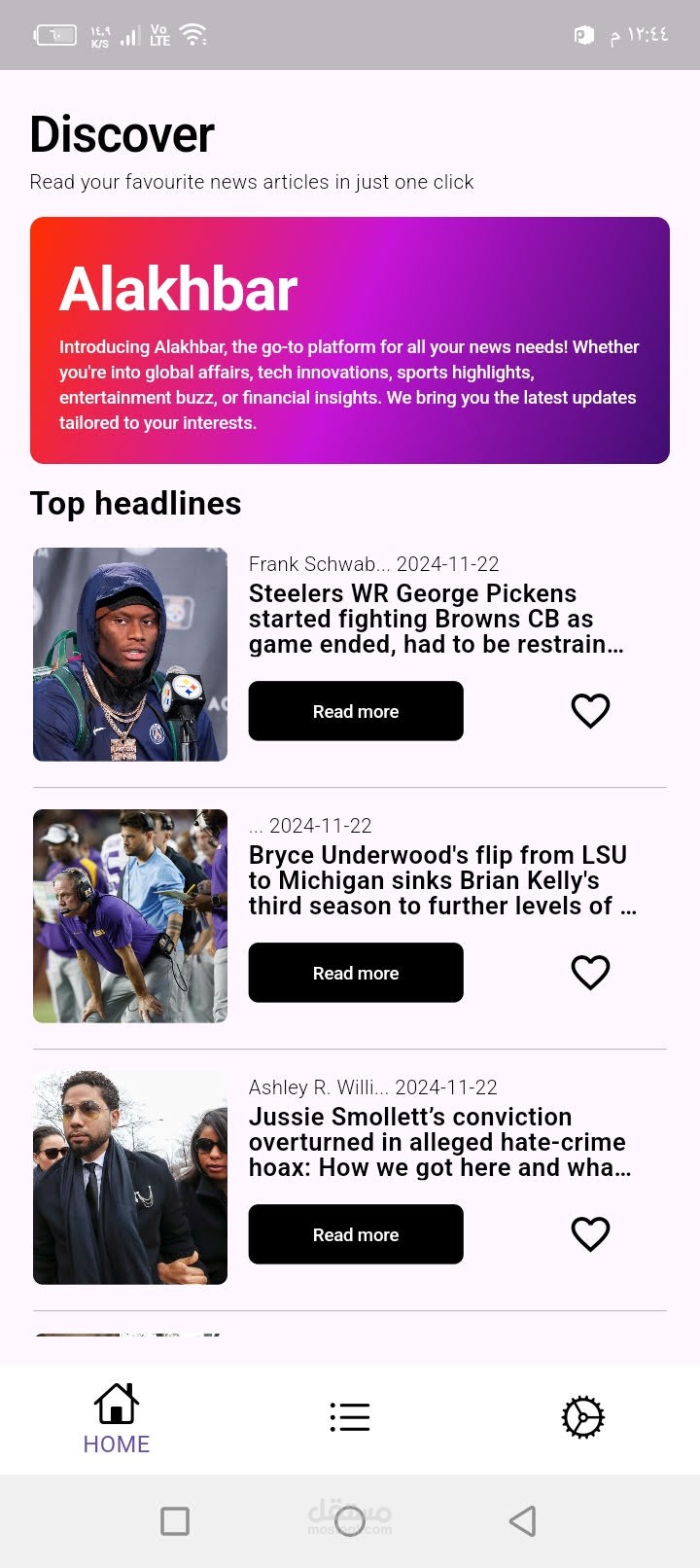Open the George Pickens article photo
The image size is (700, 1568).
tap(130, 655)
